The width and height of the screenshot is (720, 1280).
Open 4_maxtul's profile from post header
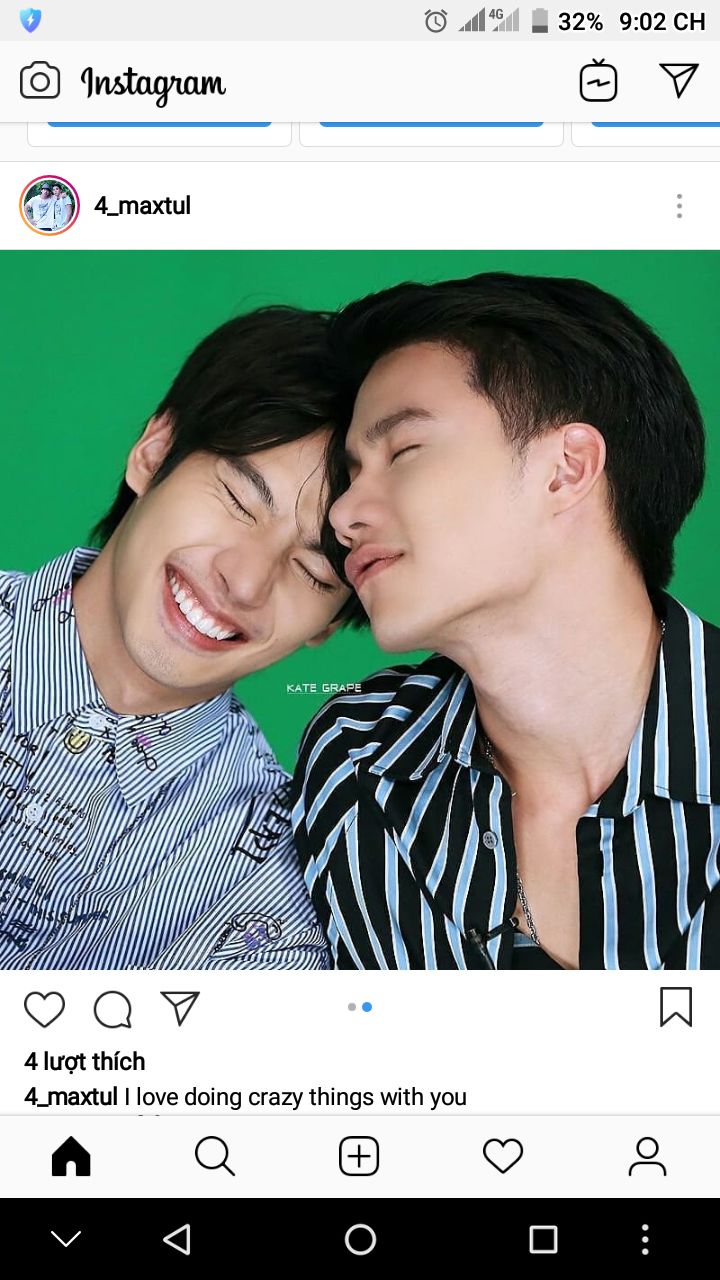click(x=142, y=206)
